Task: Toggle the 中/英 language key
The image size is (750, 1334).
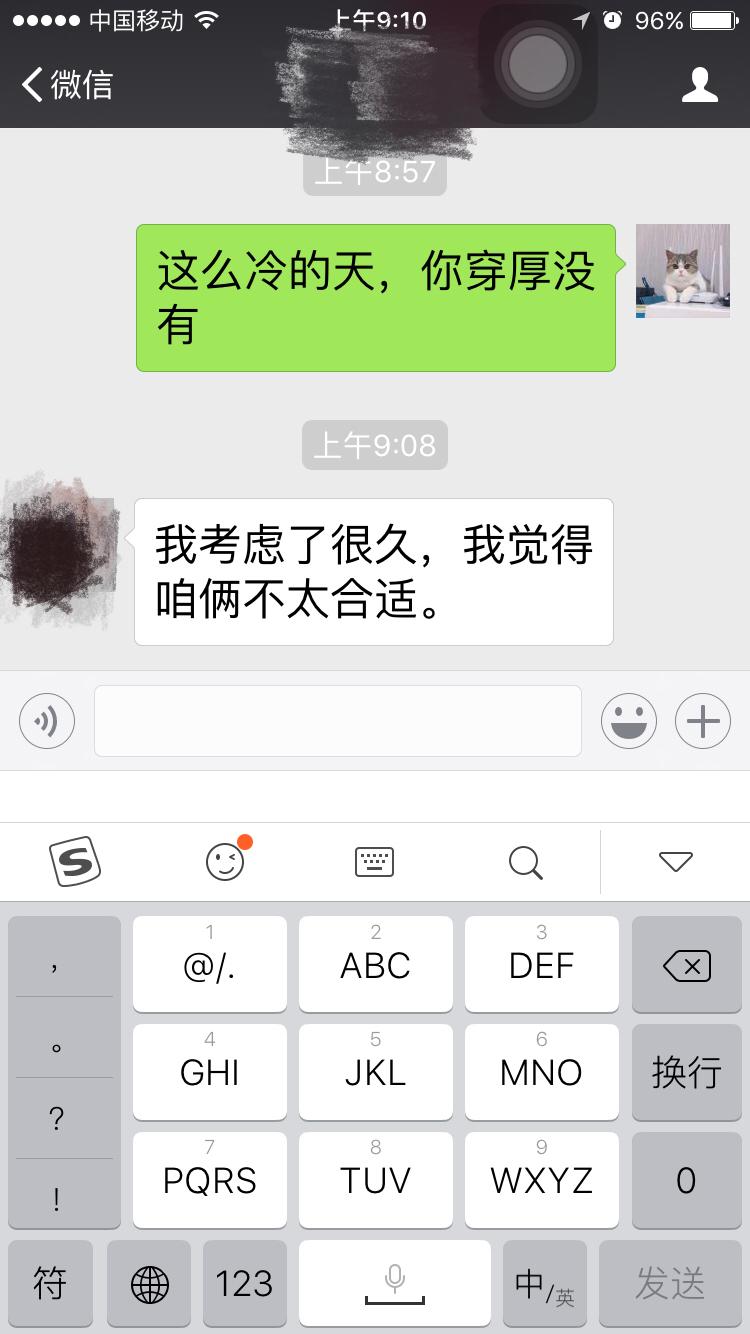Action: click(x=544, y=1283)
